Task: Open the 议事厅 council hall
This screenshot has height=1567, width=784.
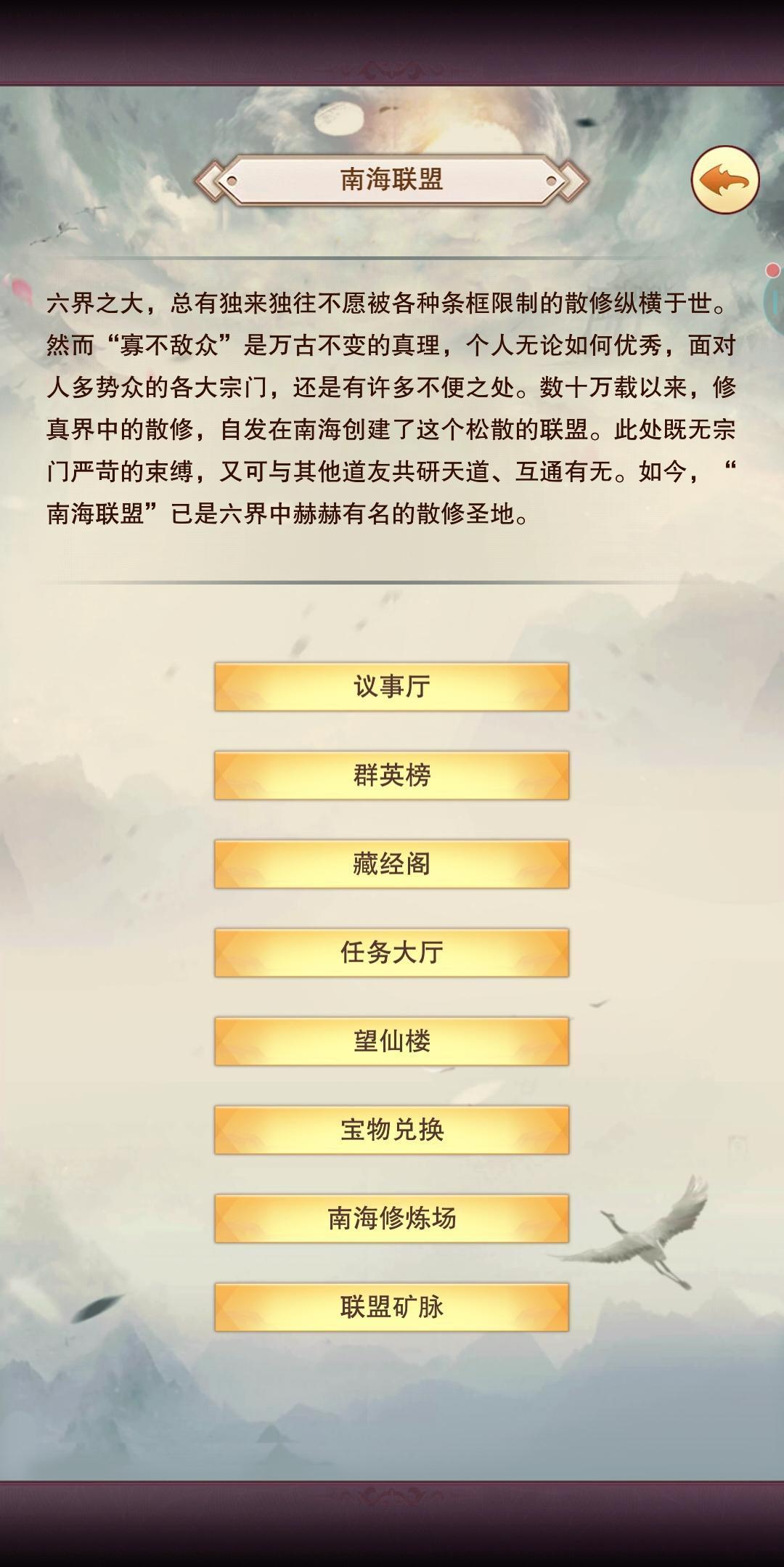Action: pos(391,686)
